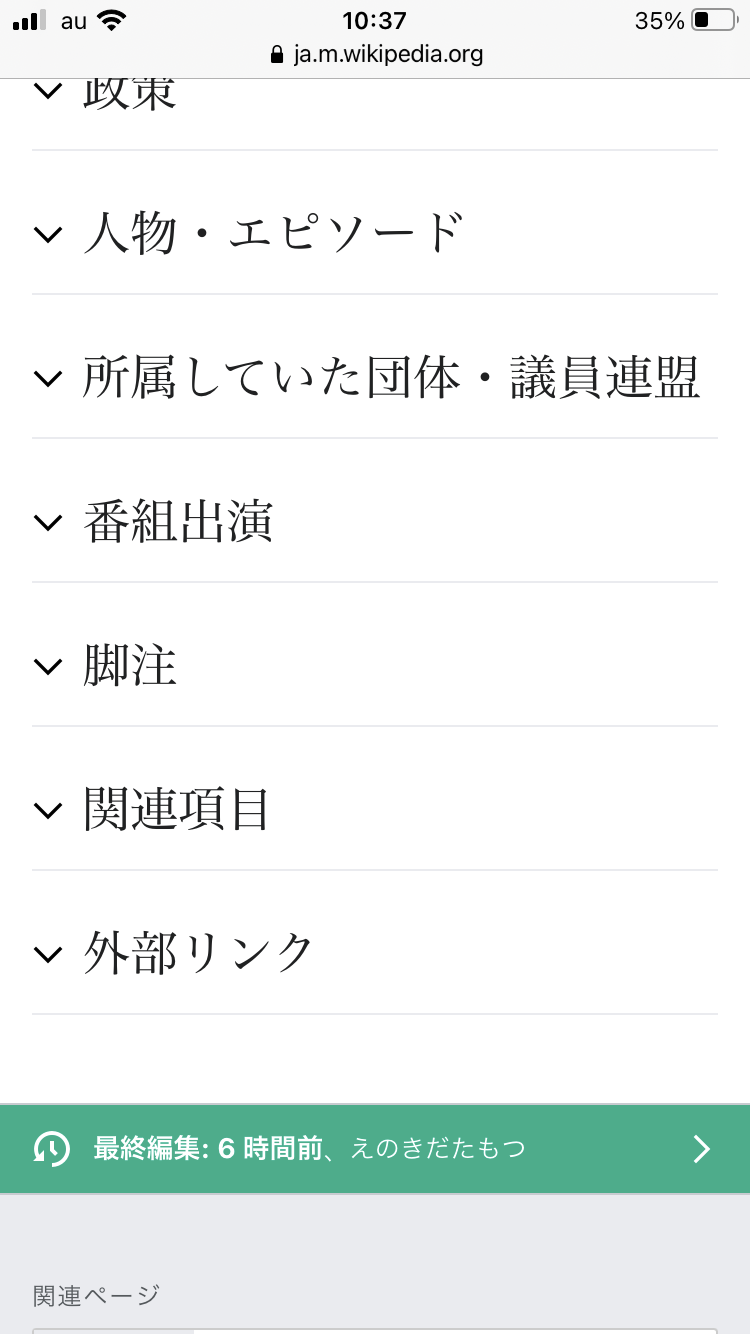Tap the ja.m.wikipedia.org address bar

pos(376,54)
